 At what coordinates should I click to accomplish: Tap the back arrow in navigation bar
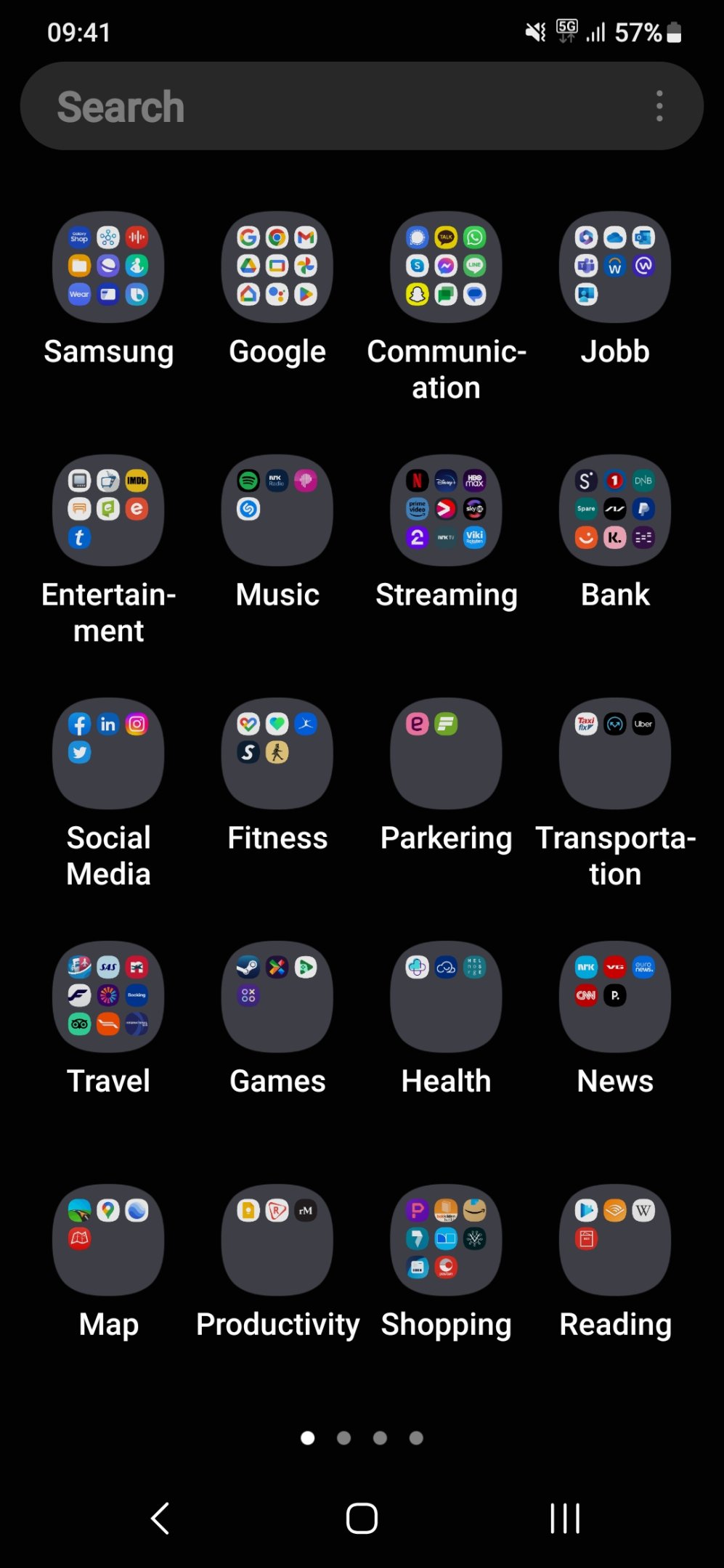tap(160, 1518)
